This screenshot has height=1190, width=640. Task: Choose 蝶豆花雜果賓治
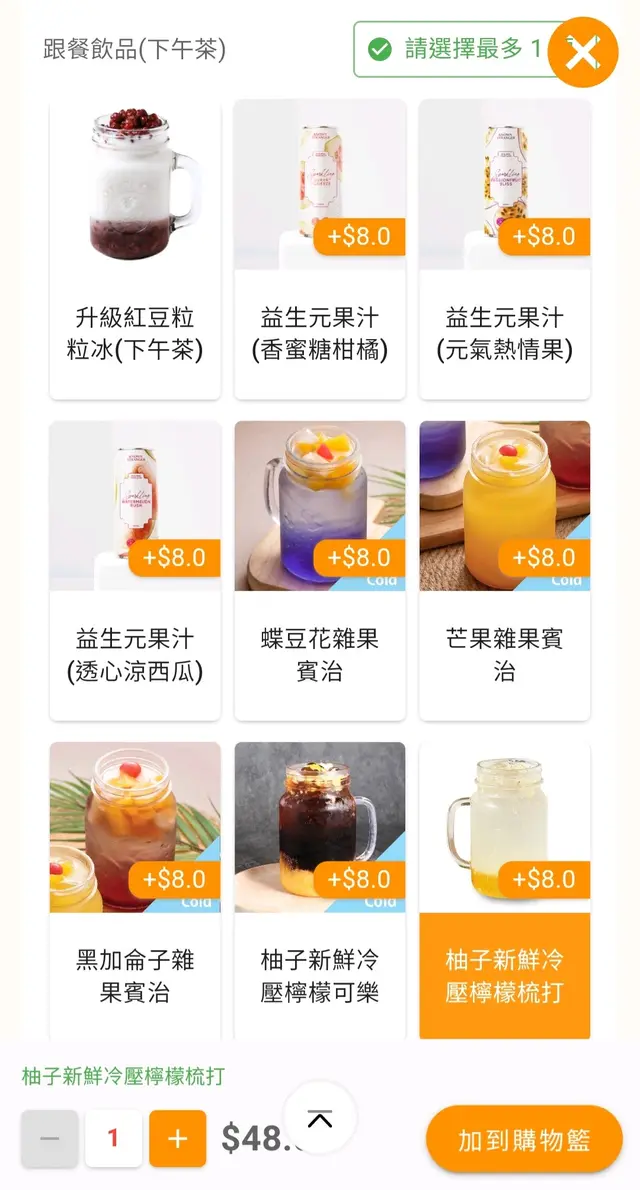tap(320, 570)
